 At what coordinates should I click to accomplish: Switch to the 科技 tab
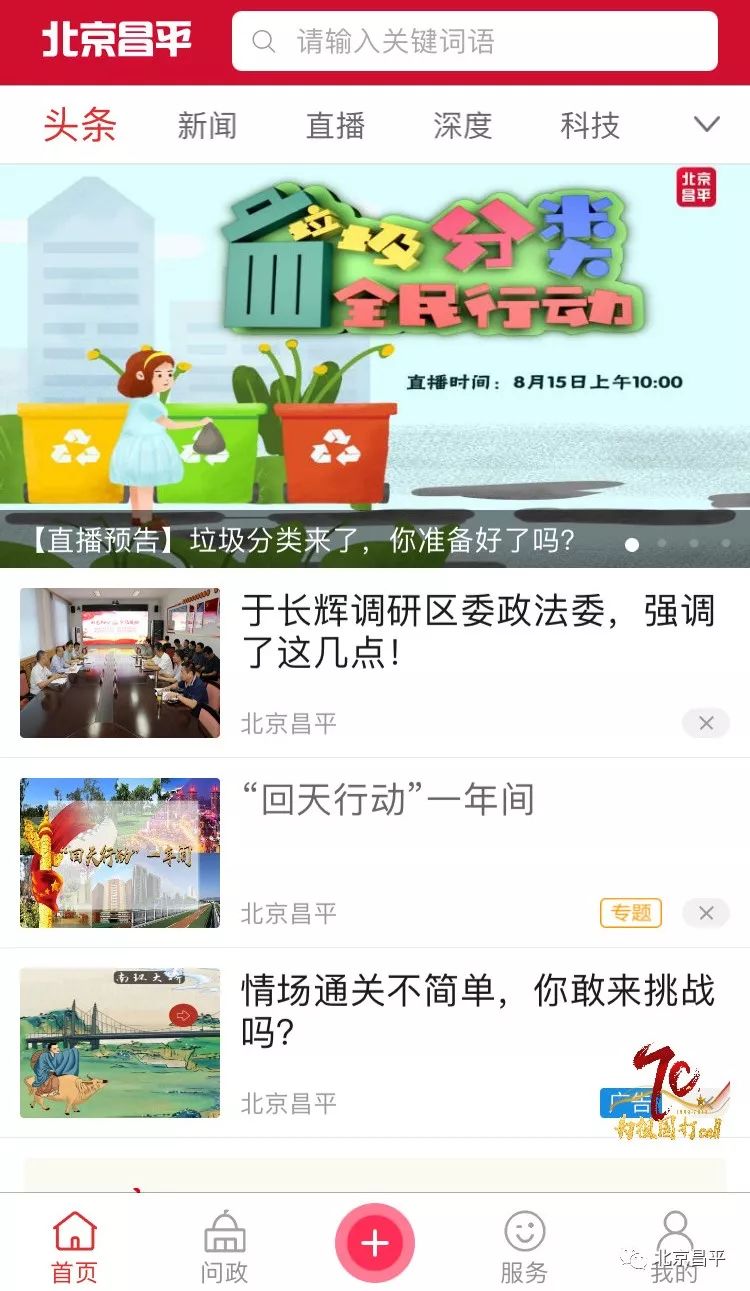[591, 126]
